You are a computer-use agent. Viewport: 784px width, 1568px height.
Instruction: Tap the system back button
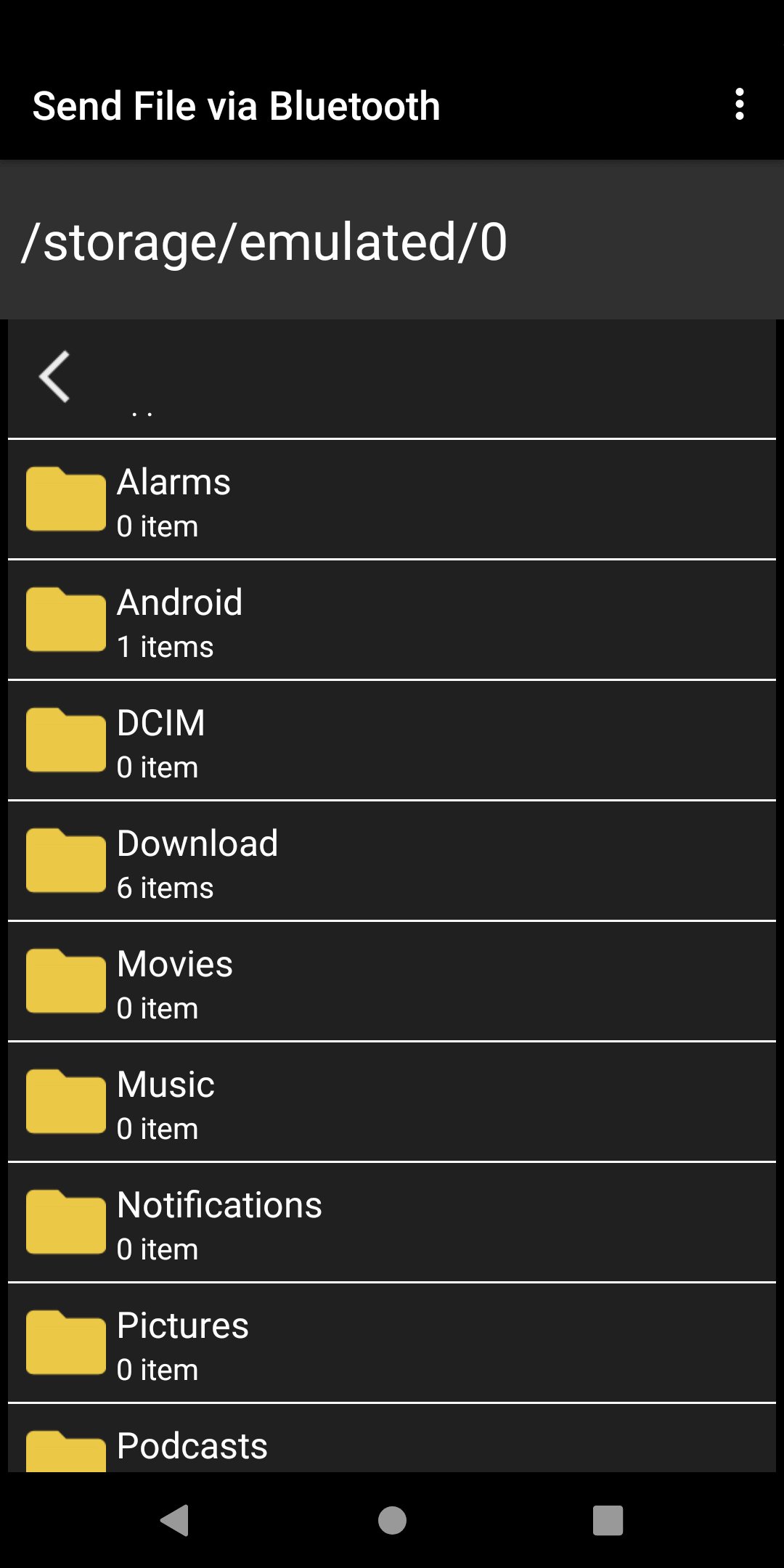coord(175,1520)
